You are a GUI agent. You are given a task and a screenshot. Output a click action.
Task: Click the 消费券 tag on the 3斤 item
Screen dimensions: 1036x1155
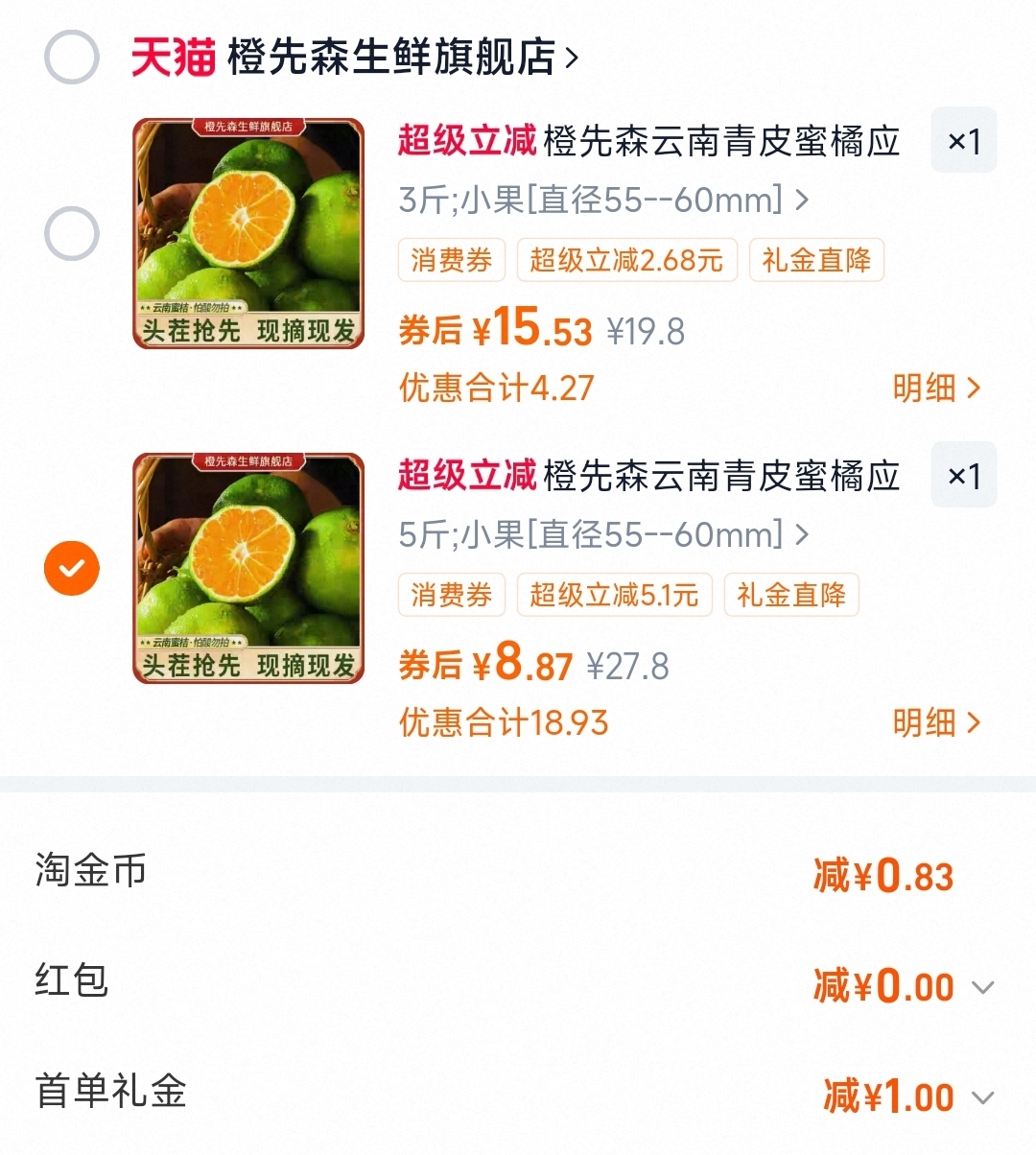tap(451, 259)
